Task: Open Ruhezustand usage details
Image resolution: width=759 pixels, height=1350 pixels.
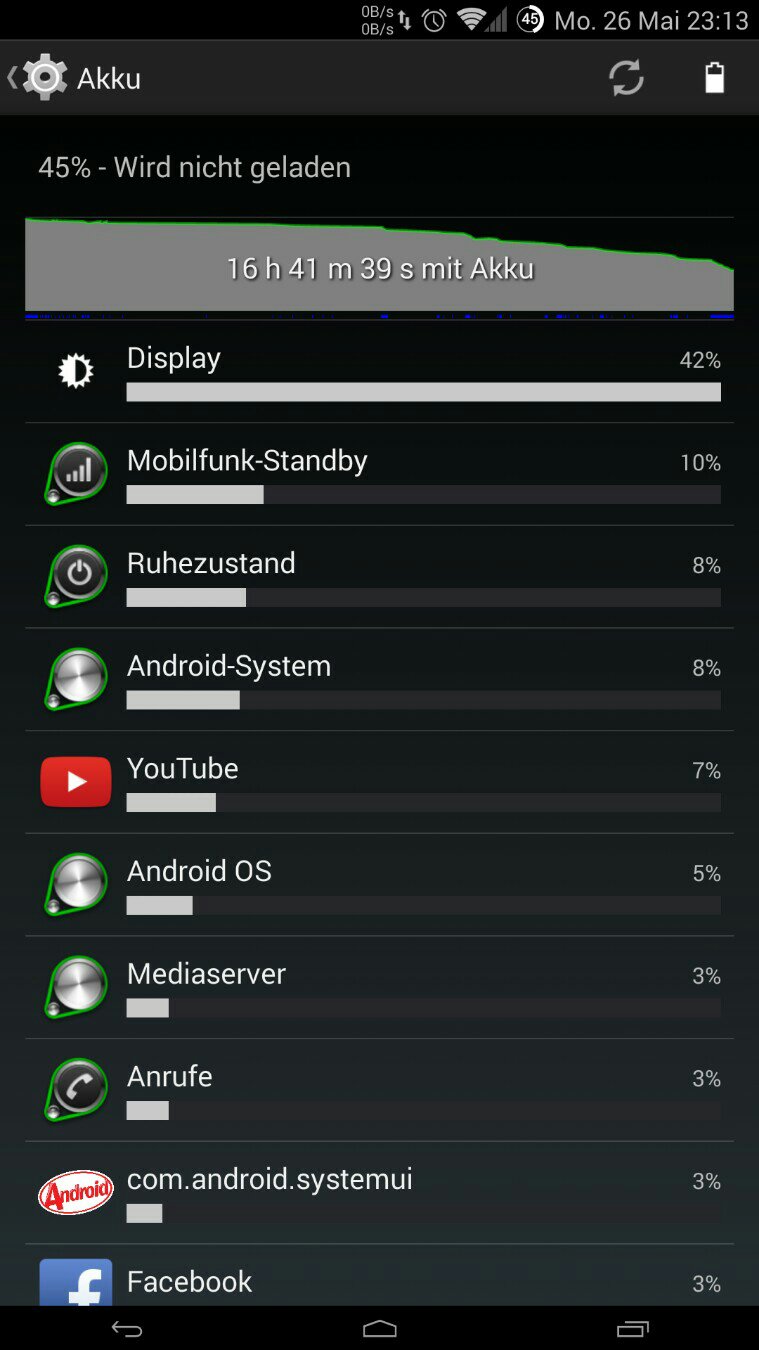Action: [x=379, y=577]
